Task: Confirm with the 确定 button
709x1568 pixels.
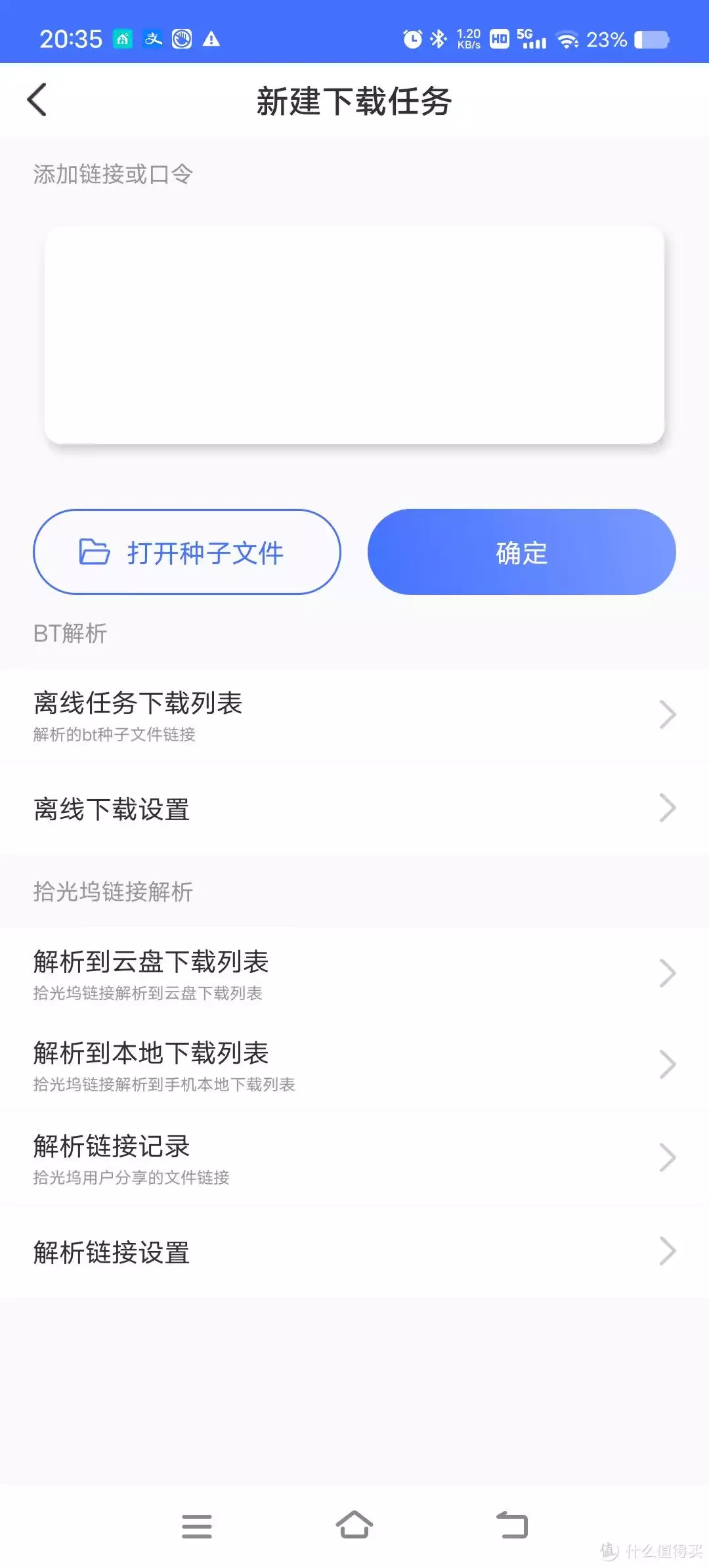Action: click(x=521, y=552)
